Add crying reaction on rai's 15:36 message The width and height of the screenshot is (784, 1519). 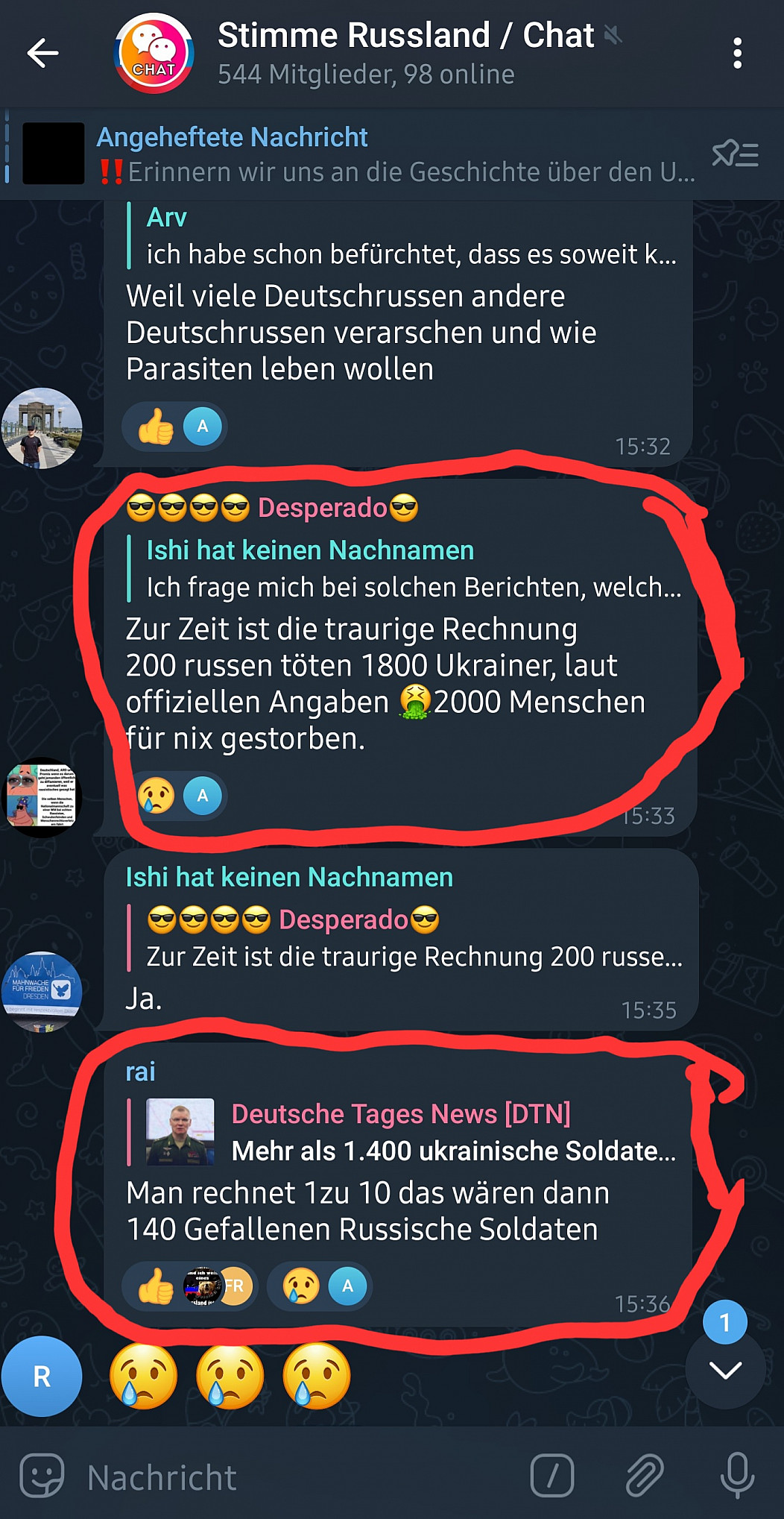click(x=301, y=1286)
